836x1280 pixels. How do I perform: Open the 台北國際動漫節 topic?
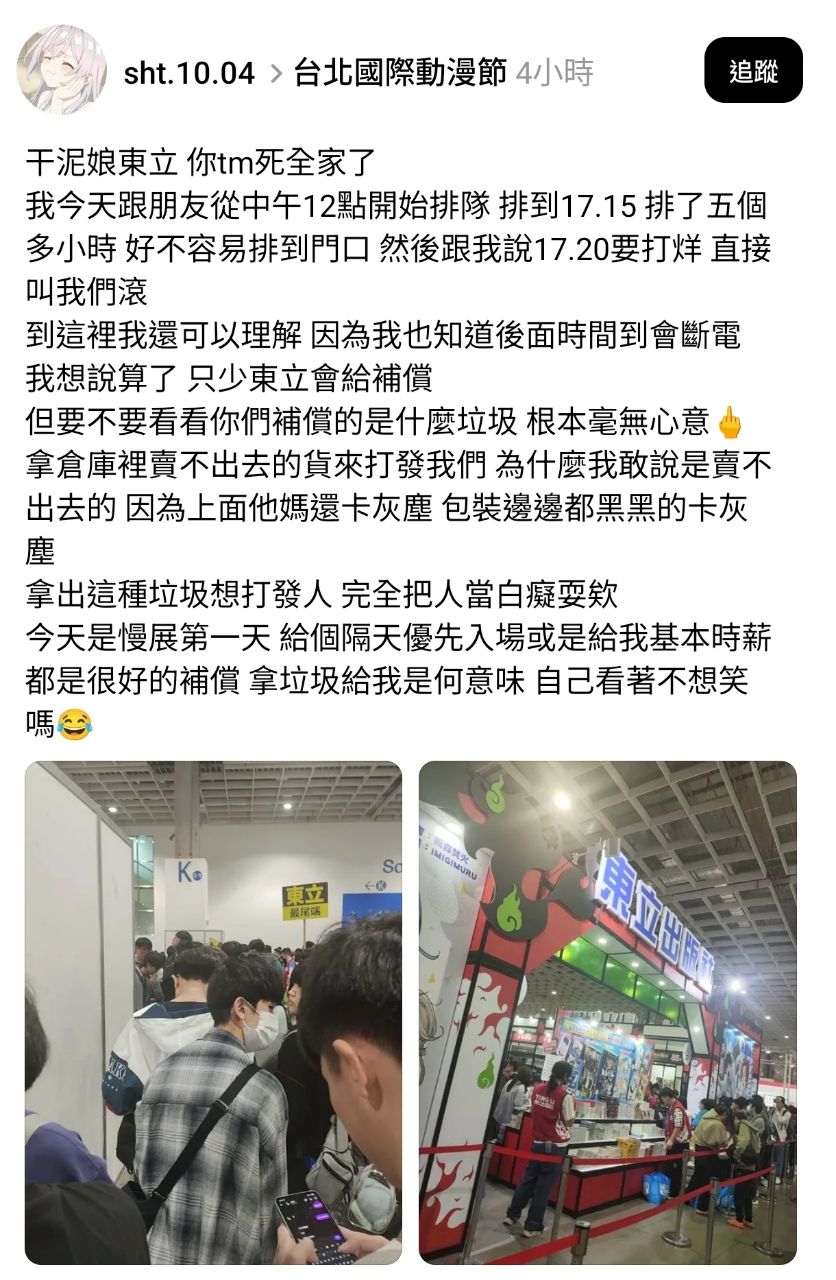[x=401, y=72]
